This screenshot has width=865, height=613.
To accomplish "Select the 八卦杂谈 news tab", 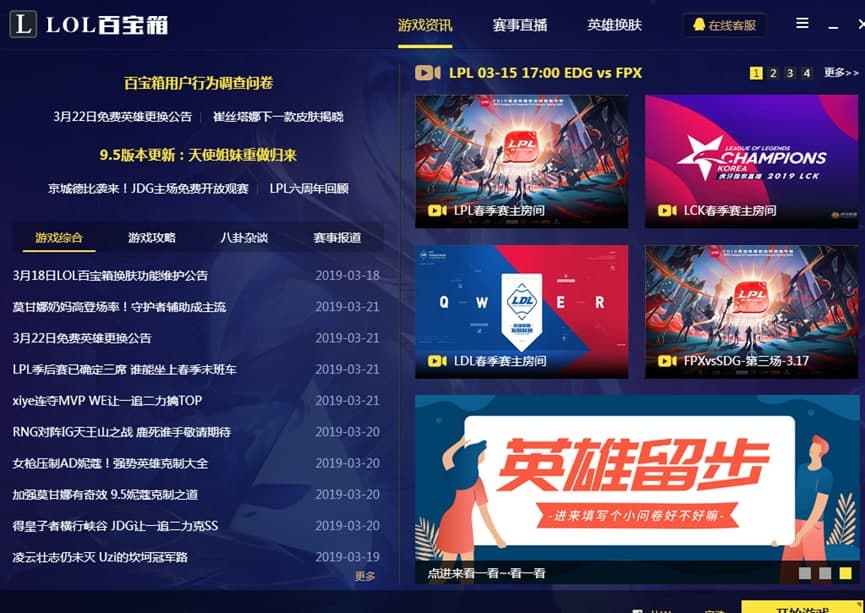I will click(x=244, y=238).
